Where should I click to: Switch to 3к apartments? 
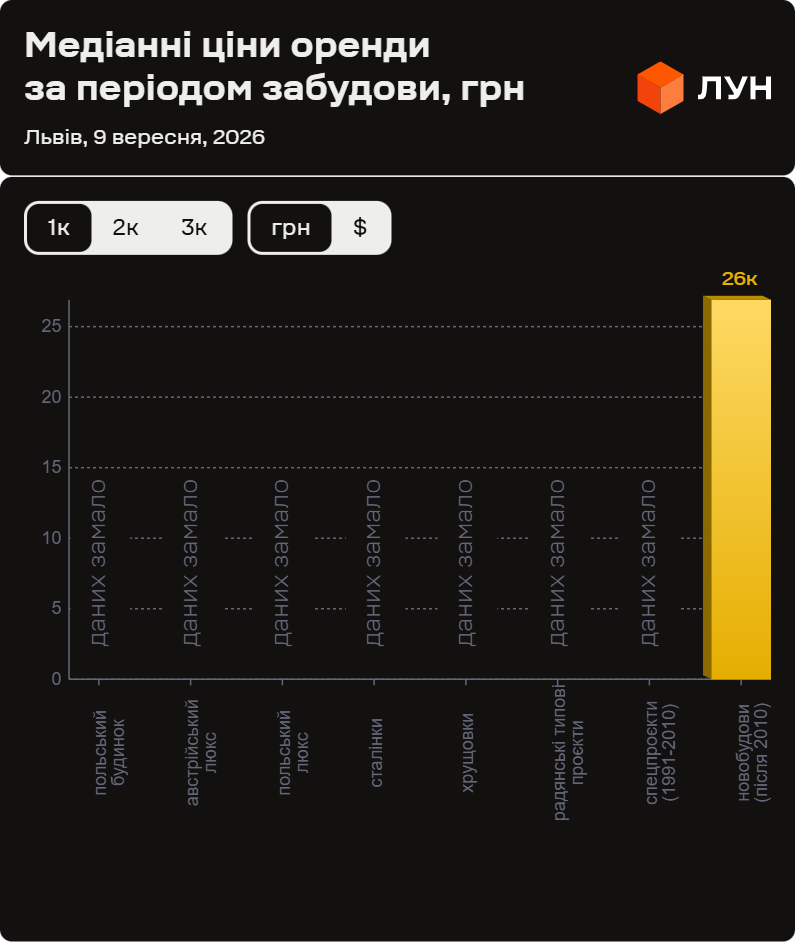194,228
